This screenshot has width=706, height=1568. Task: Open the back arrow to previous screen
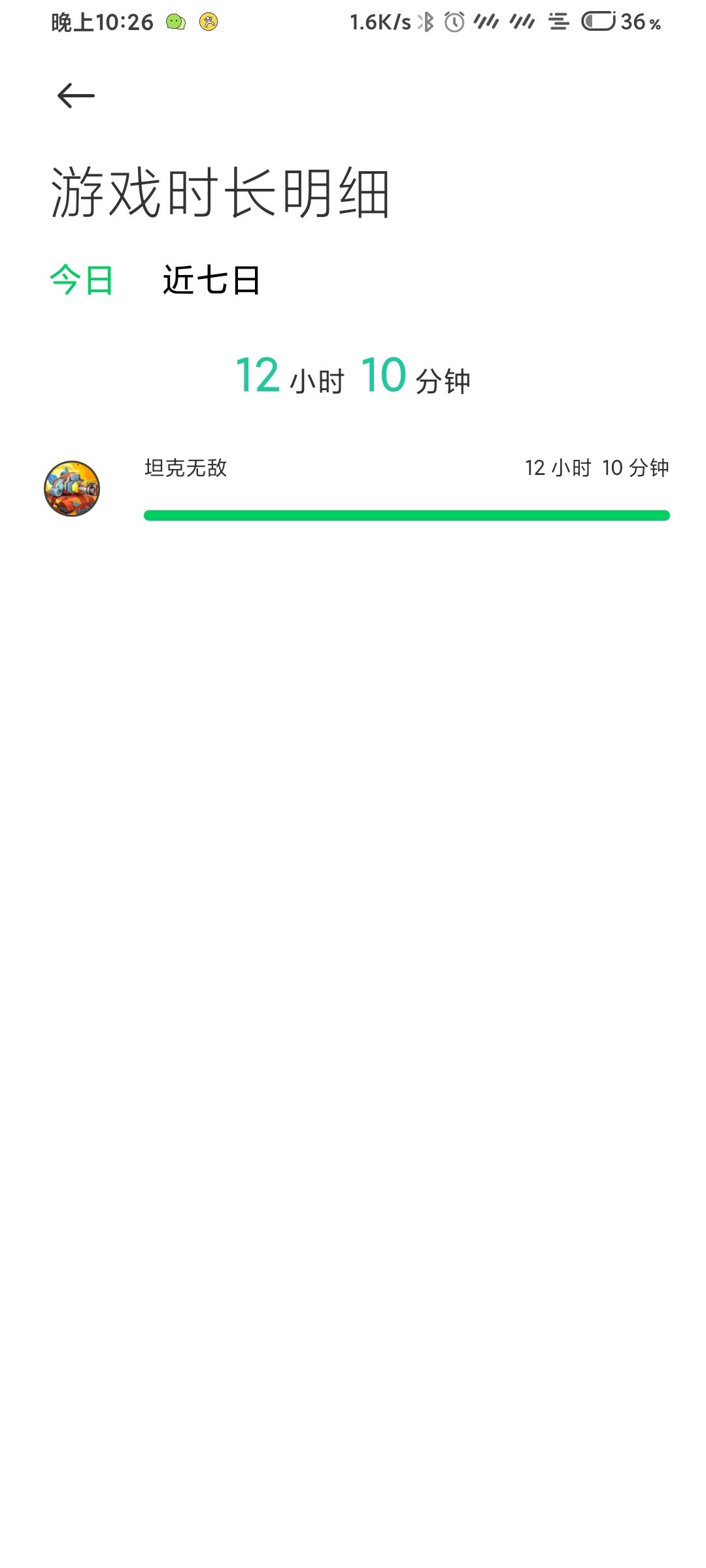coord(74,95)
